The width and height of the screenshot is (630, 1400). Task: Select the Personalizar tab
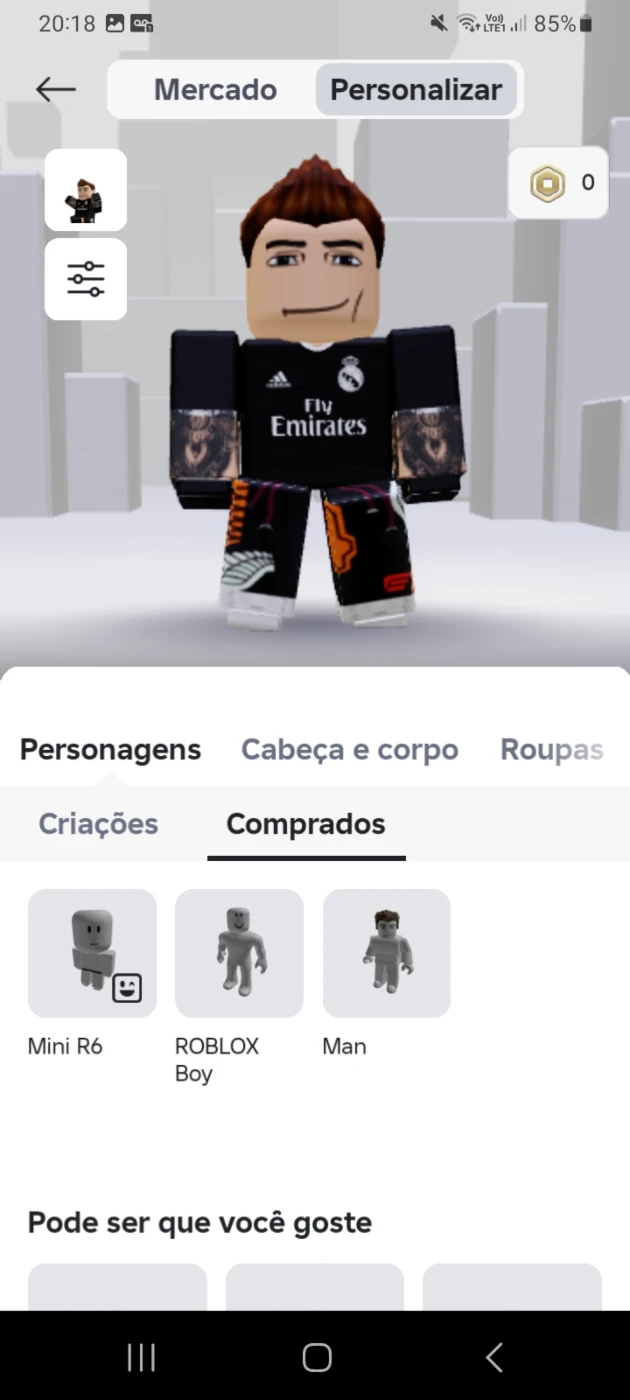pyautogui.click(x=416, y=89)
